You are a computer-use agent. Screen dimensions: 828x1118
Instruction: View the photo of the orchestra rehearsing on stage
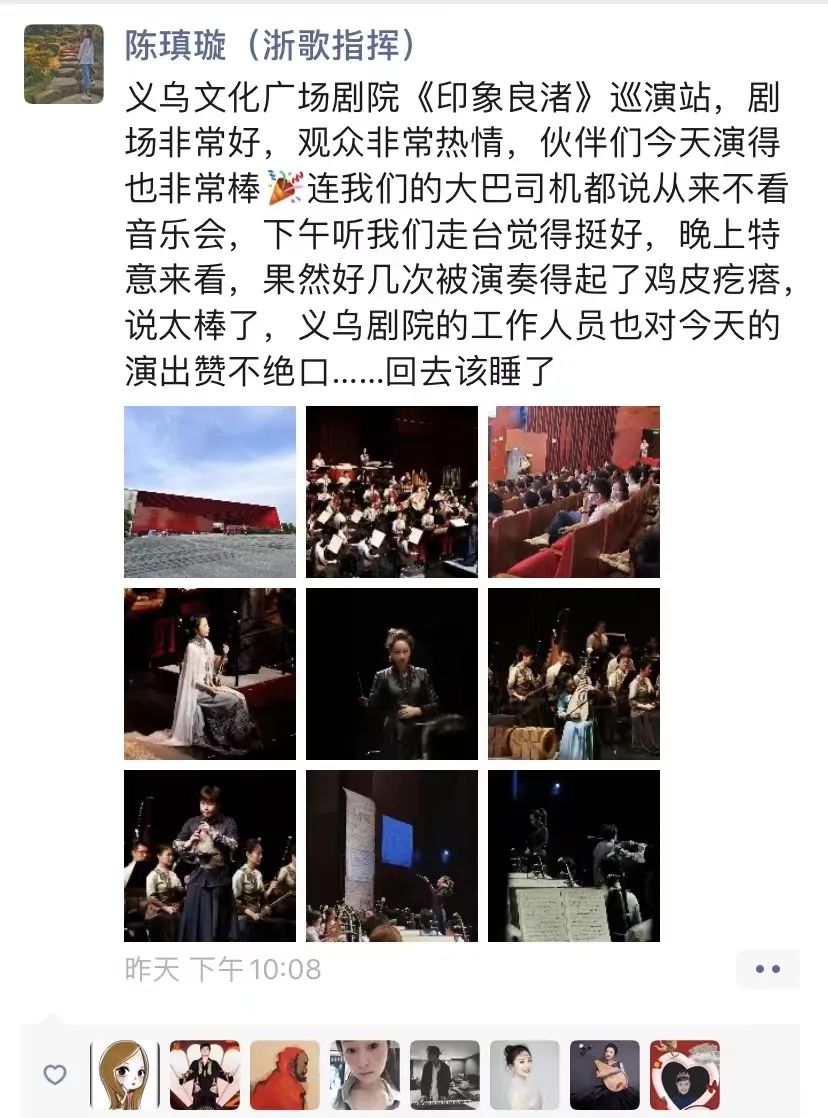392,492
